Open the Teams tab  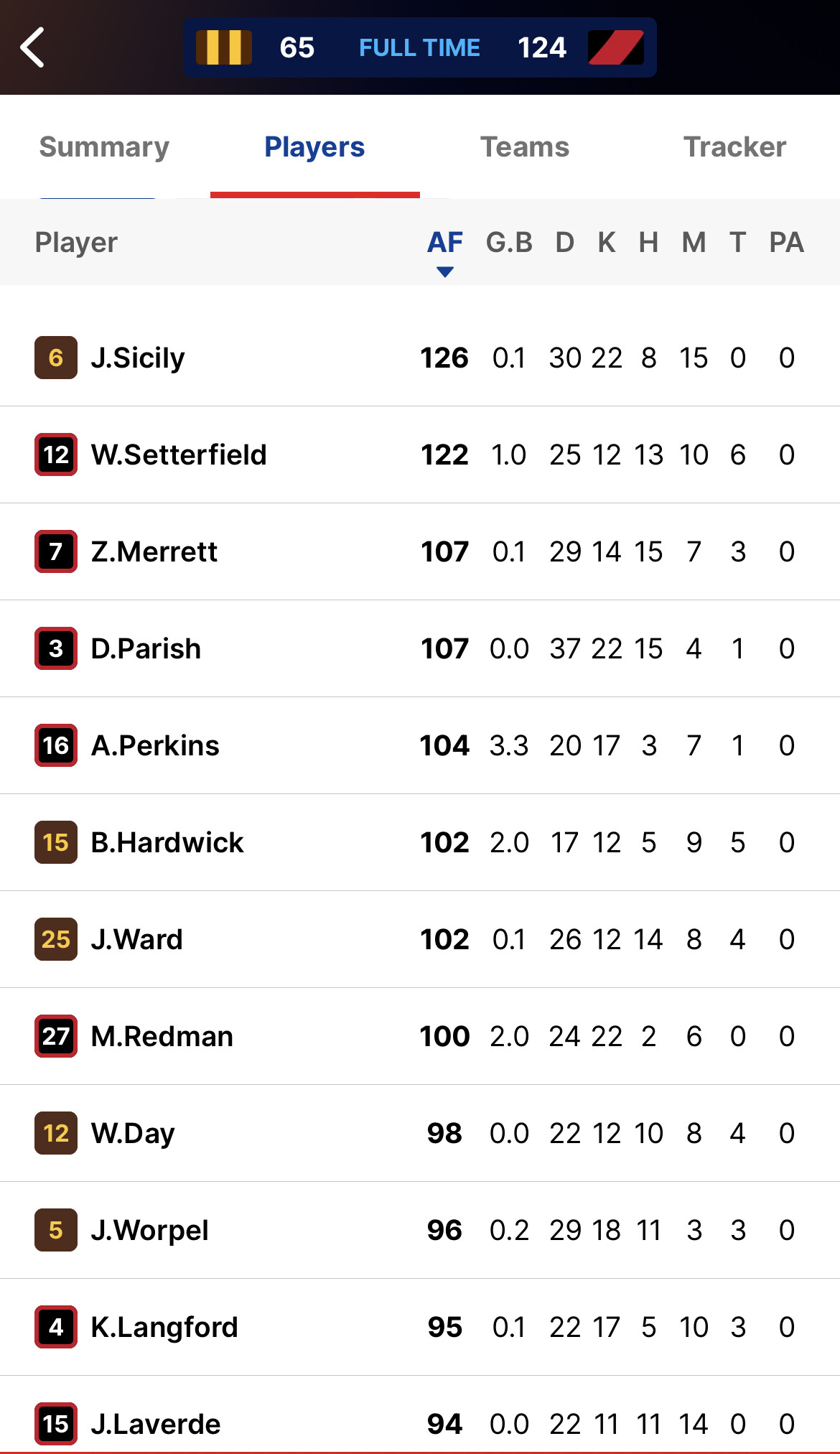pos(525,147)
